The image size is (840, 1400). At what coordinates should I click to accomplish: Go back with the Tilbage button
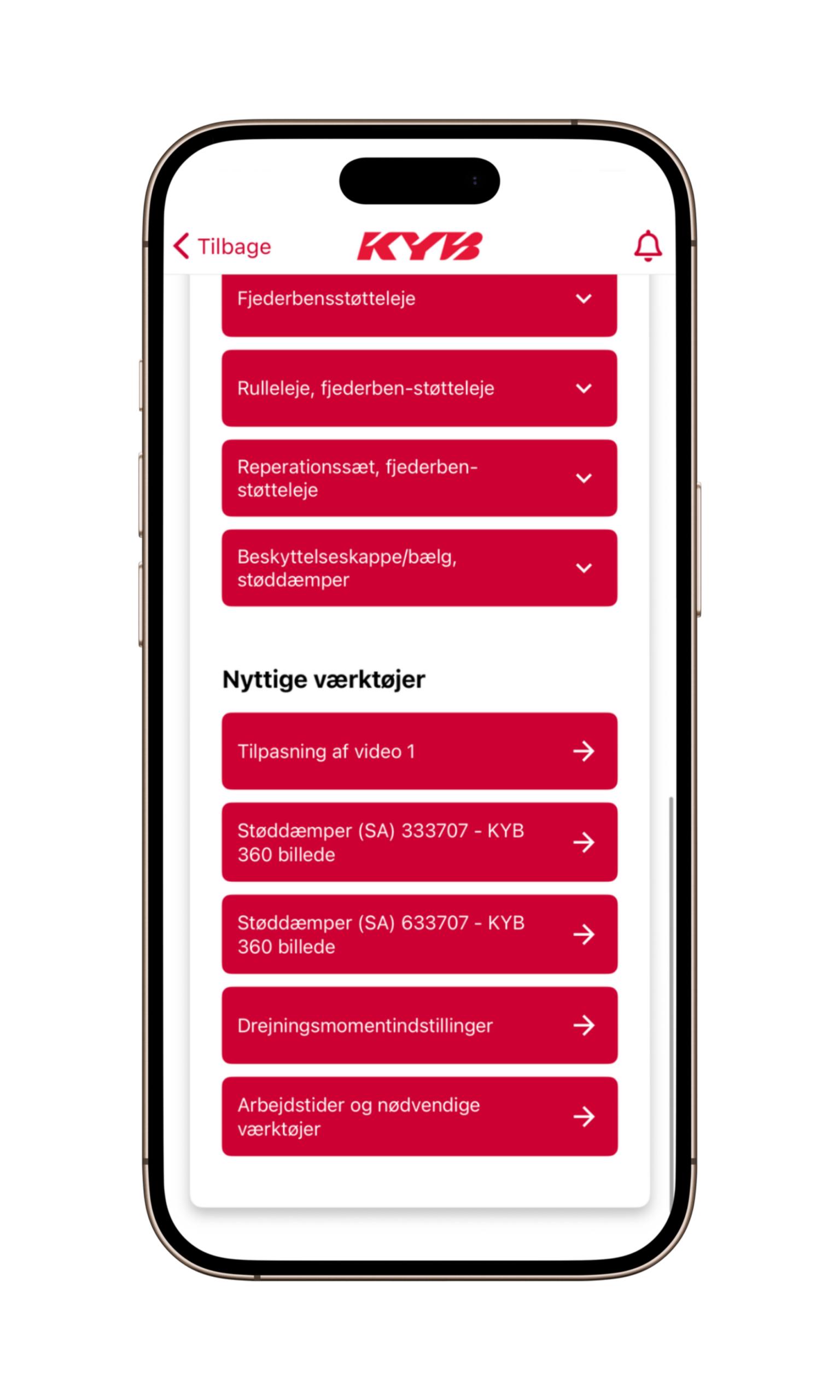(x=223, y=246)
